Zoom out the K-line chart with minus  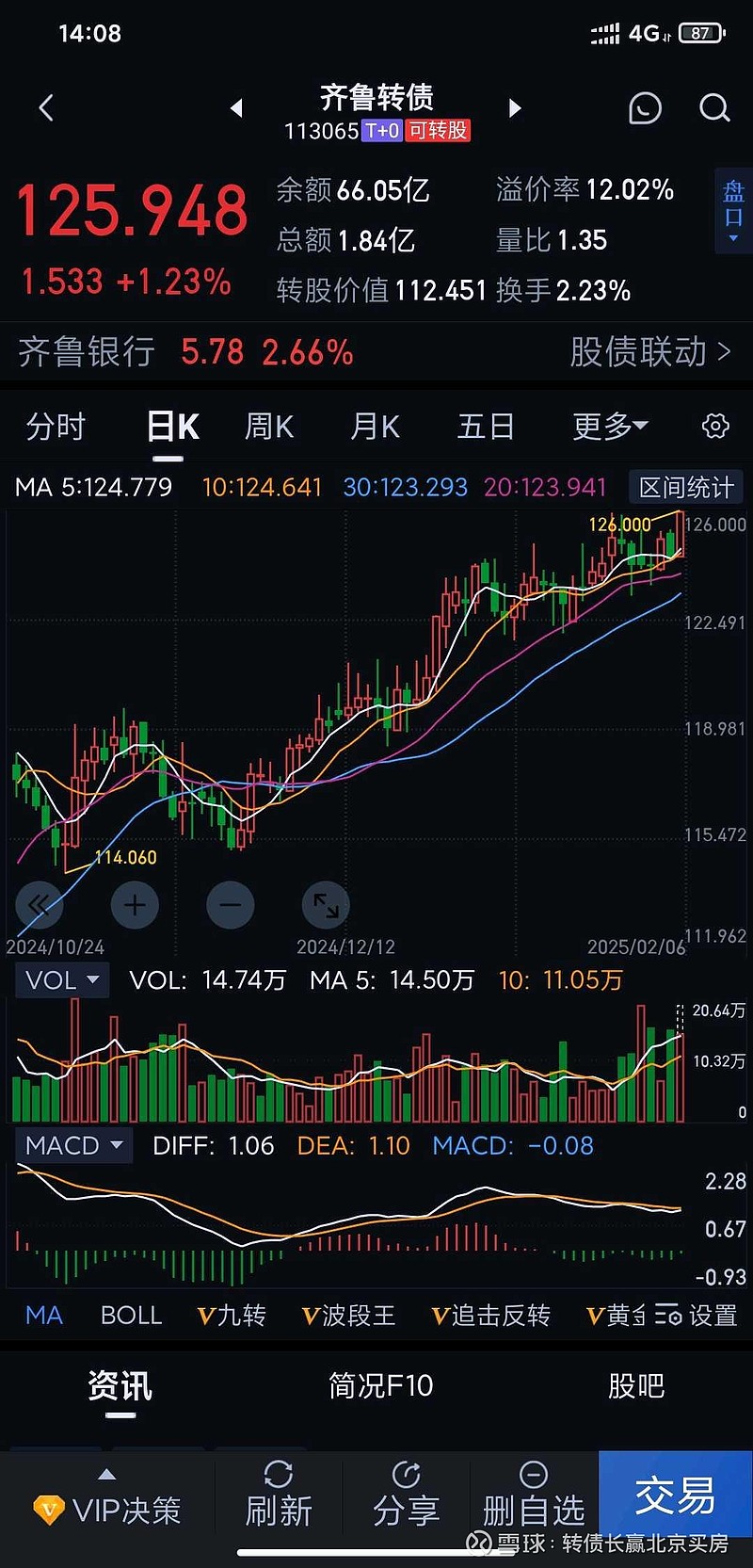(x=231, y=905)
